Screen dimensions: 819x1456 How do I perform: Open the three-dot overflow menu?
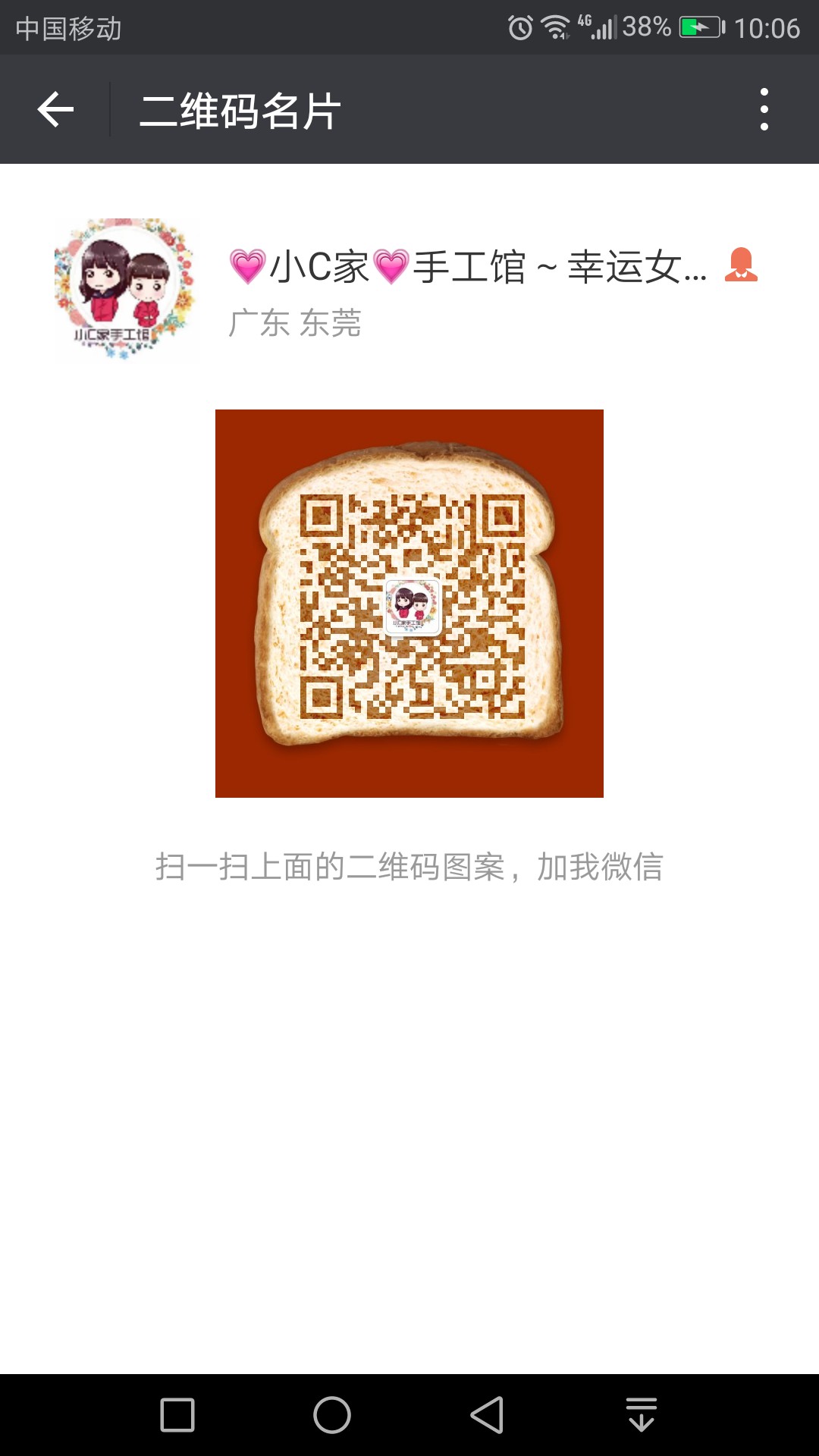[764, 110]
